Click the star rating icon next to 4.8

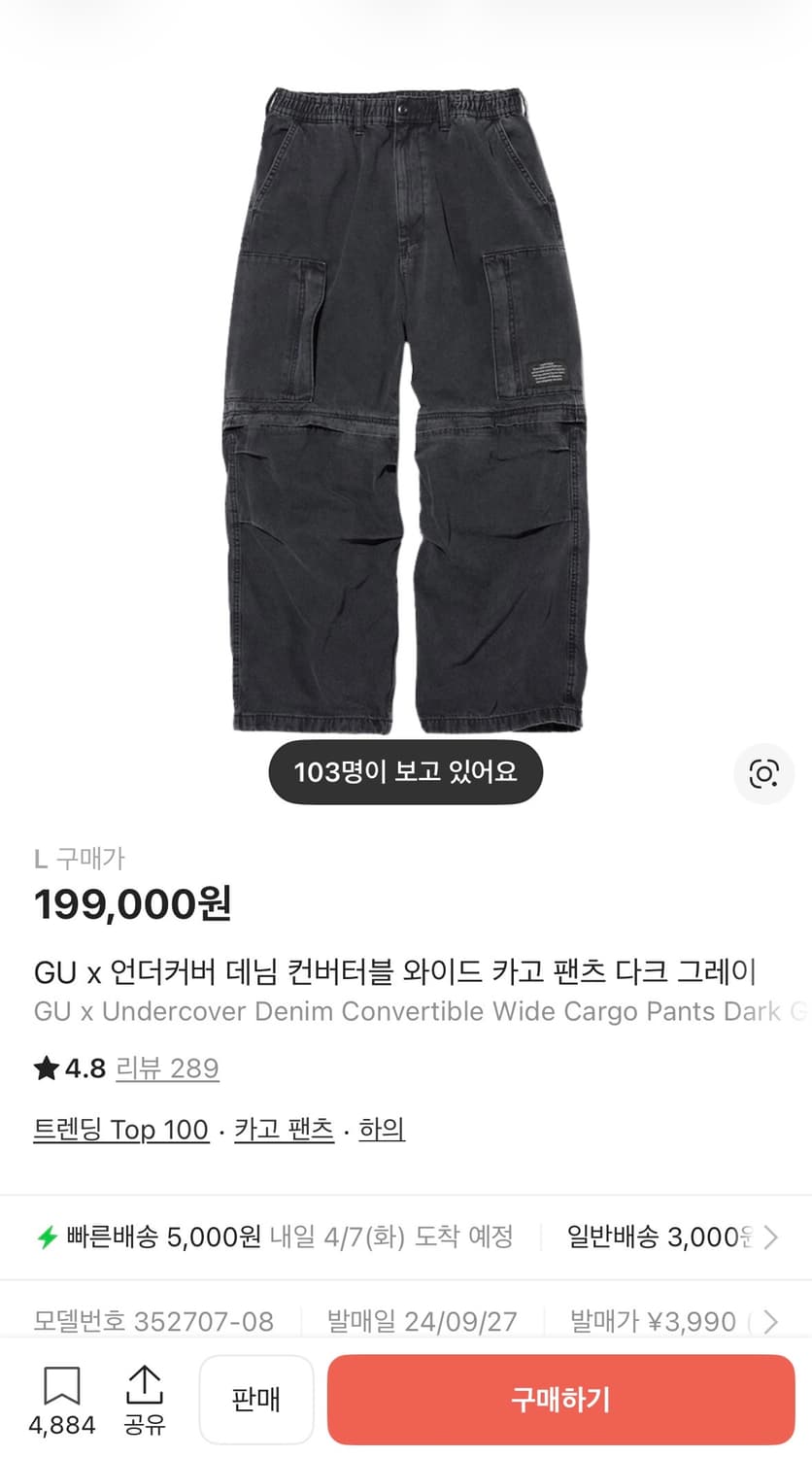coord(44,1067)
